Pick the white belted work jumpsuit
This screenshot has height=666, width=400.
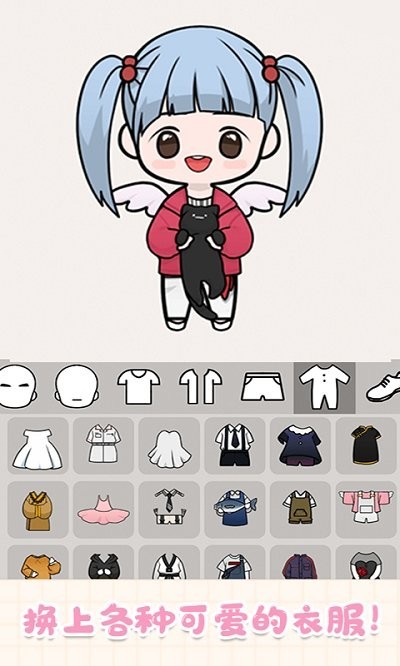[x=103, y=446]
